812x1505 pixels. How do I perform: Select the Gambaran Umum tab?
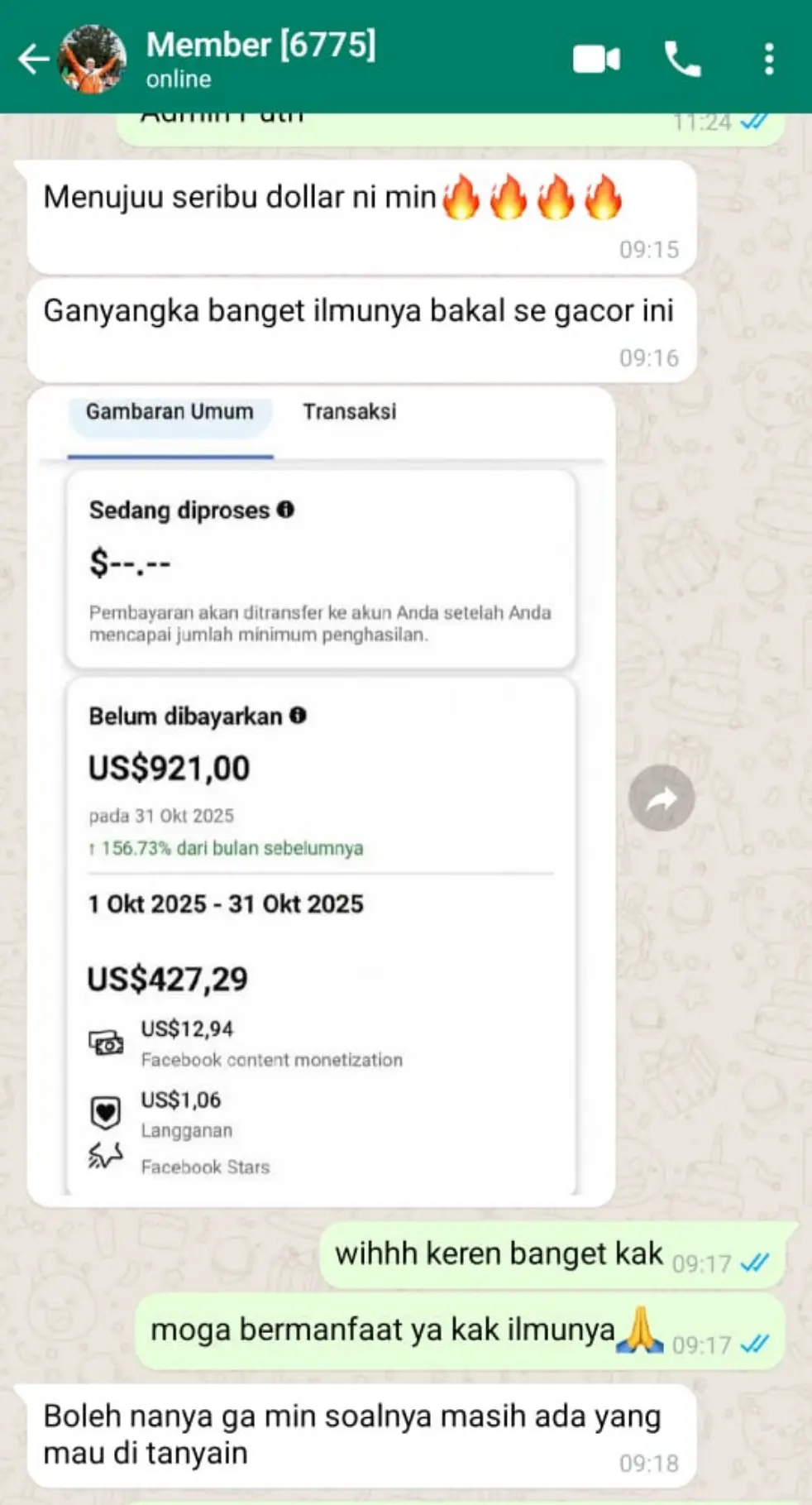[x=170, y=412]
